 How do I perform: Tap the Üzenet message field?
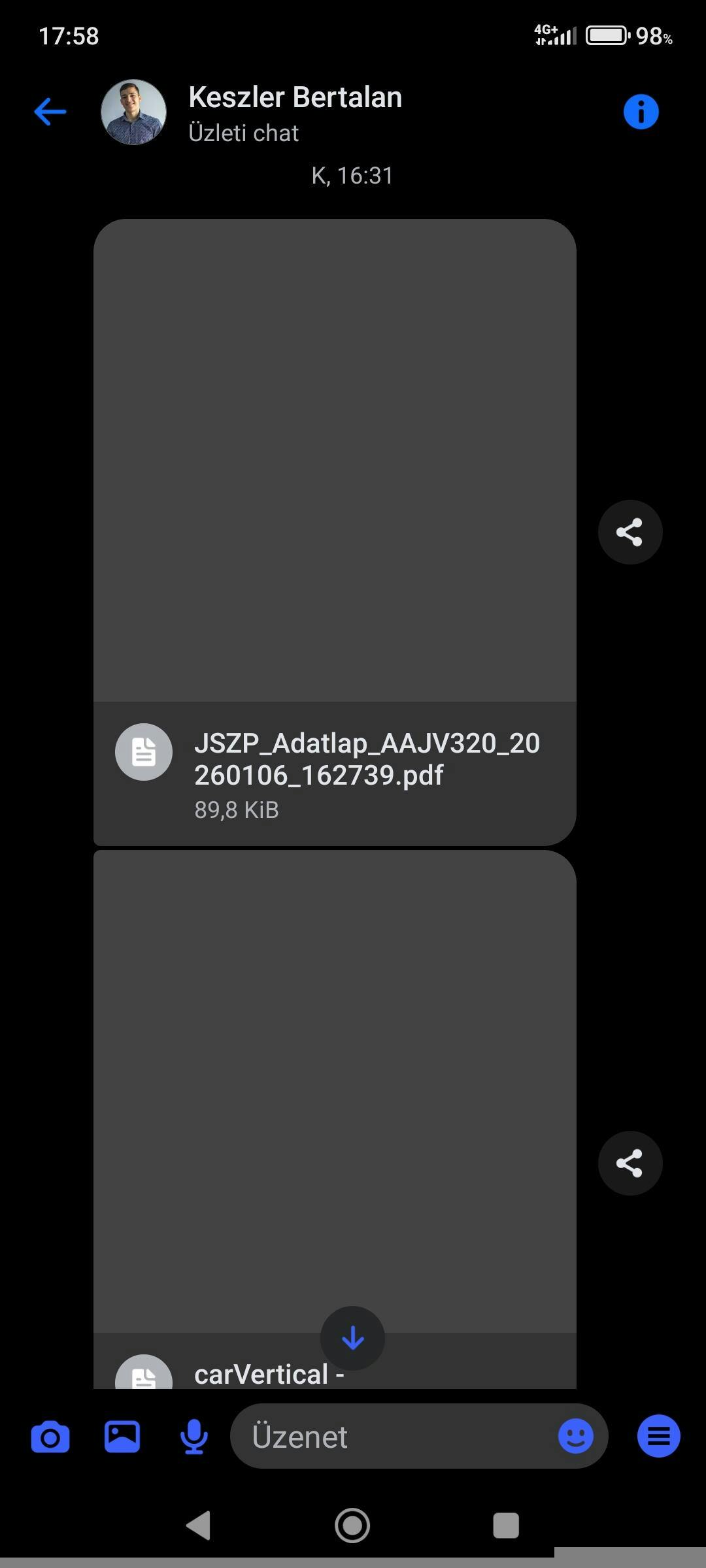click(392, 1437)
